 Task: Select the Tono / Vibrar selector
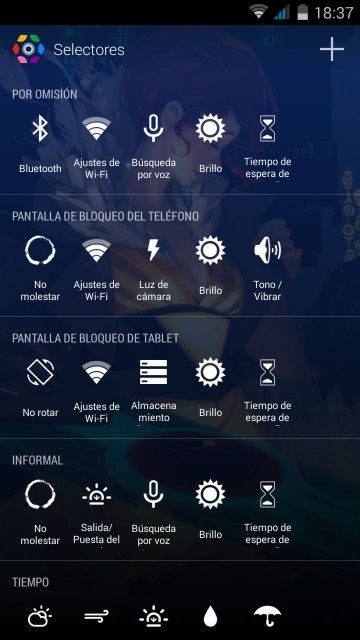[267, 269]
